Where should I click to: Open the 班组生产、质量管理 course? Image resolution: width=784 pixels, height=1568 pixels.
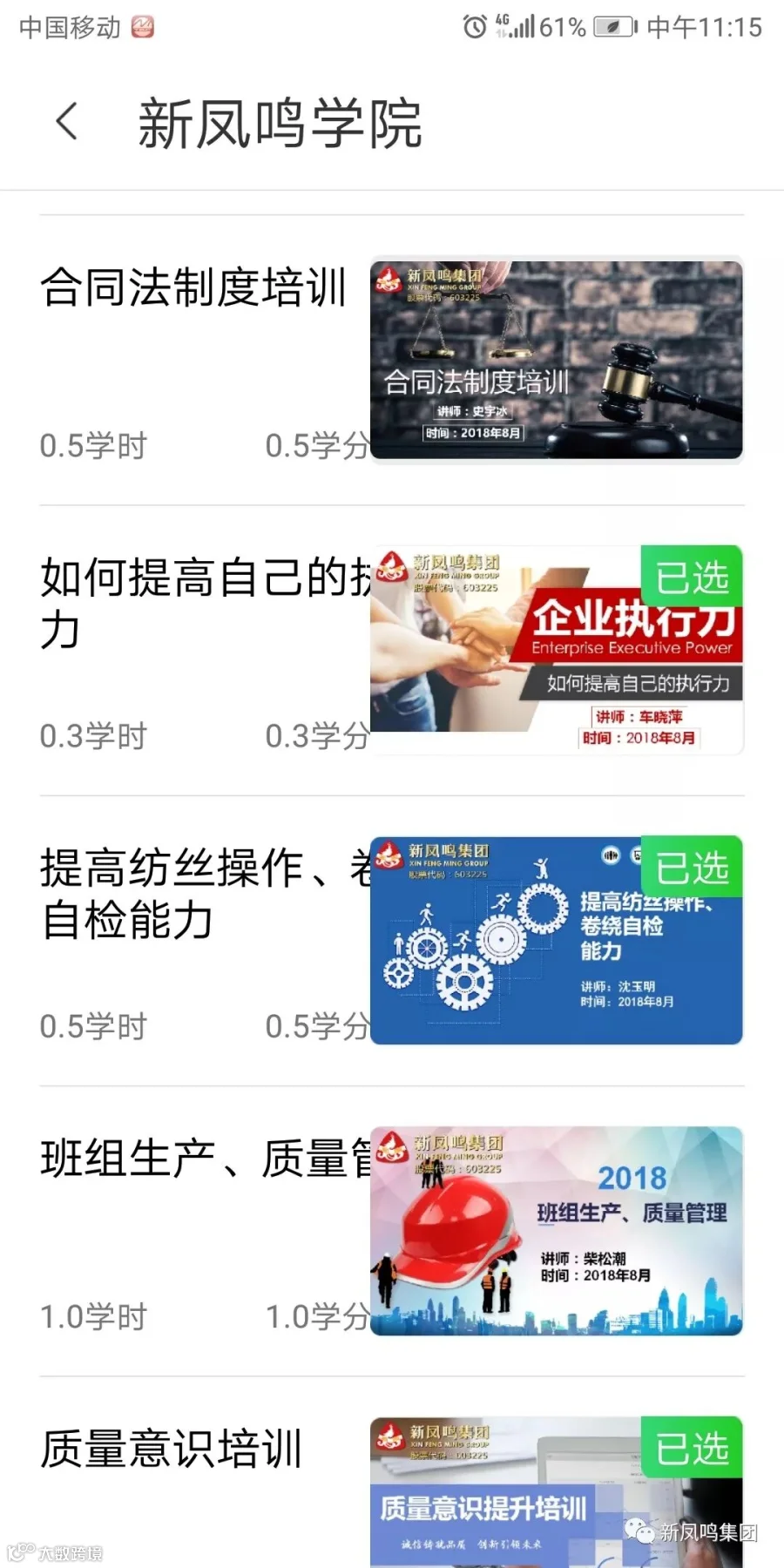coord(392,1231)
